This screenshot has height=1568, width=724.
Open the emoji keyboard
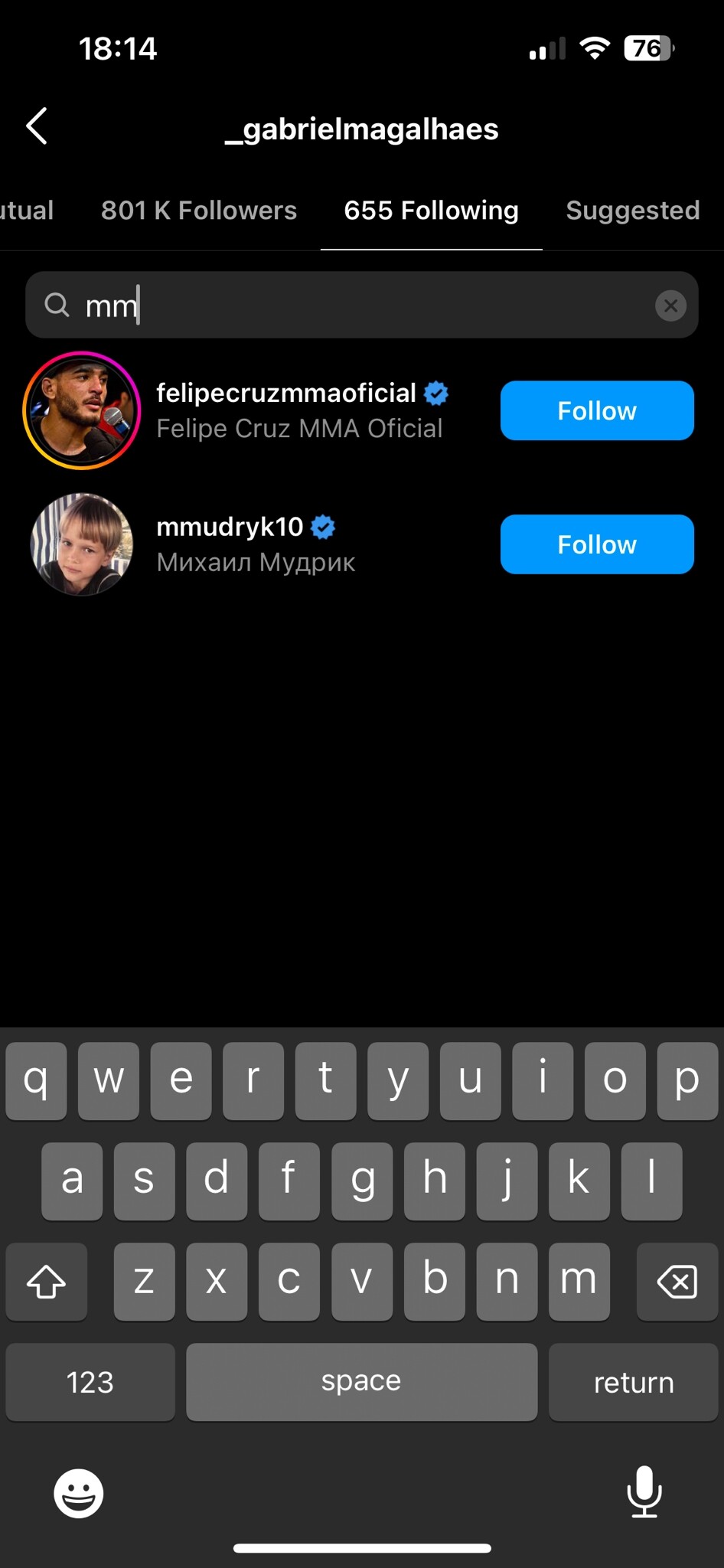coord(78,1492)
